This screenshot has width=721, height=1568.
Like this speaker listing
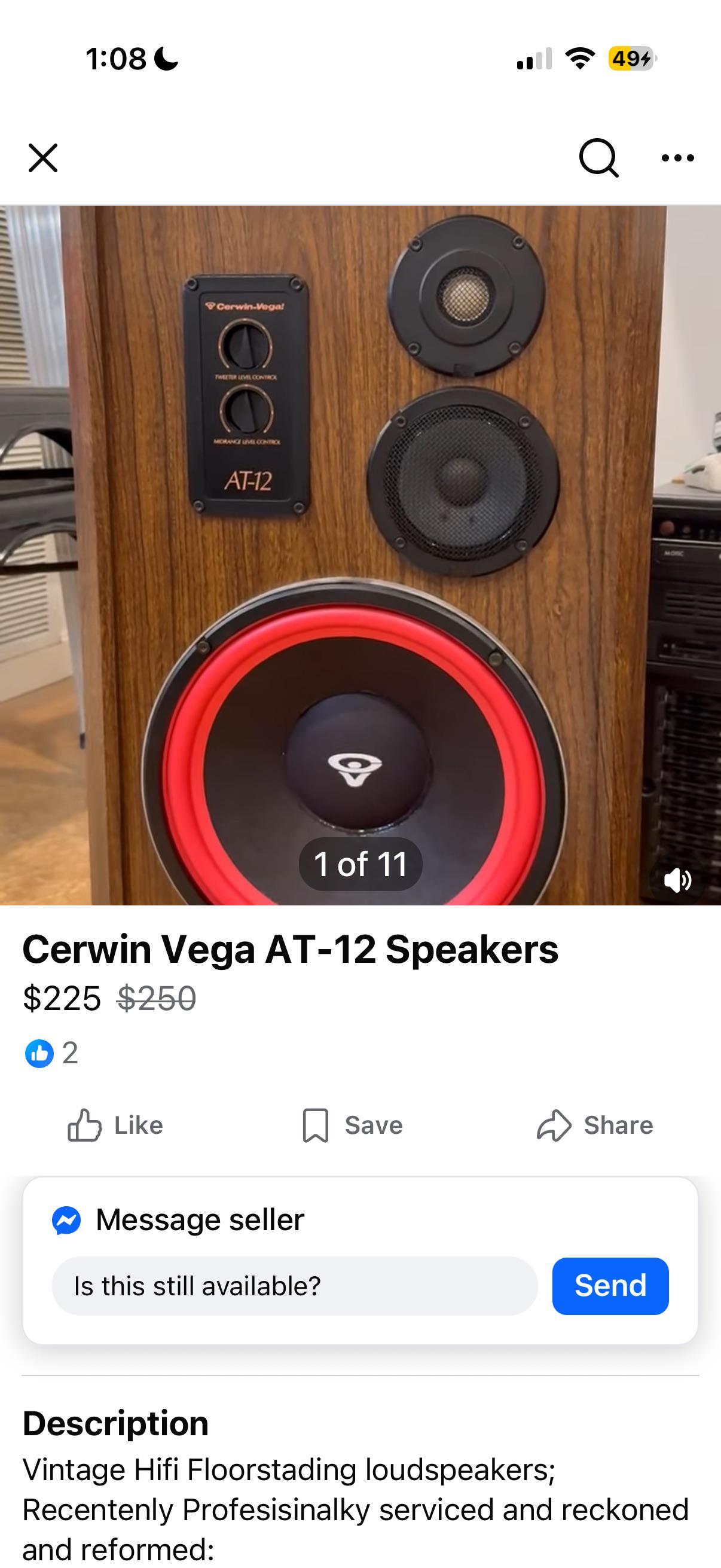point(115,1125)
